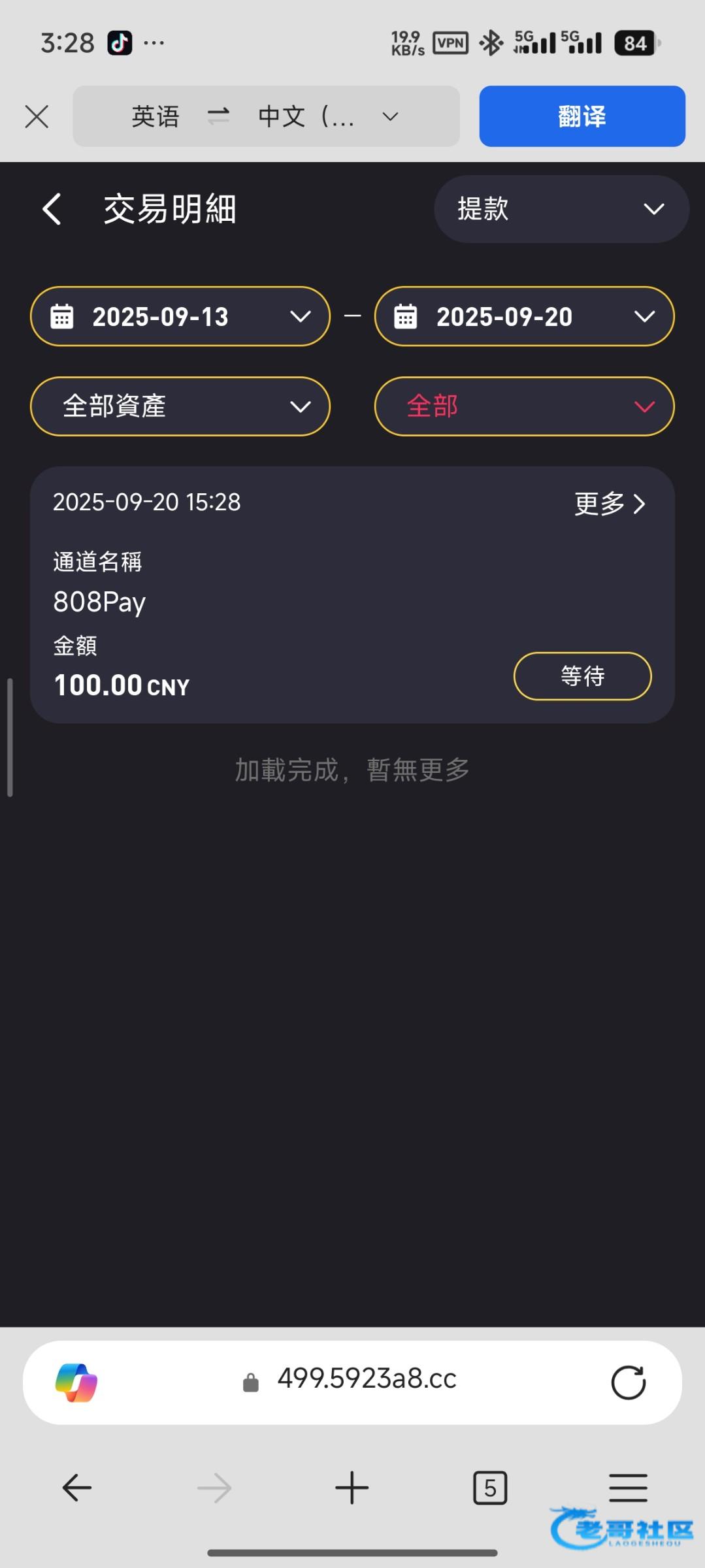Open the translation language selector

click(266, 117)
